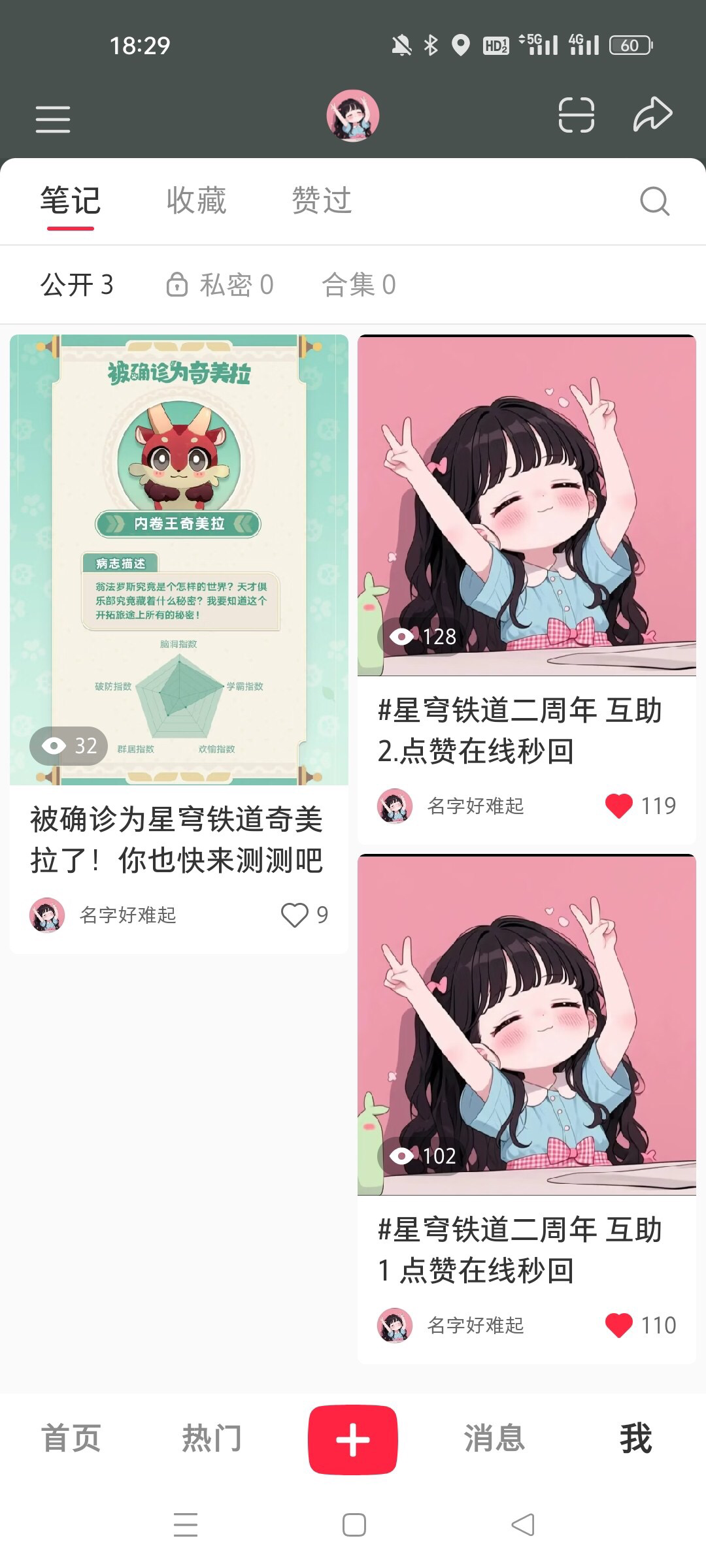Like the 奇美拉 note with 9 likes
This screenshot has height=1568, width=706.
click(x=294, y=915)
